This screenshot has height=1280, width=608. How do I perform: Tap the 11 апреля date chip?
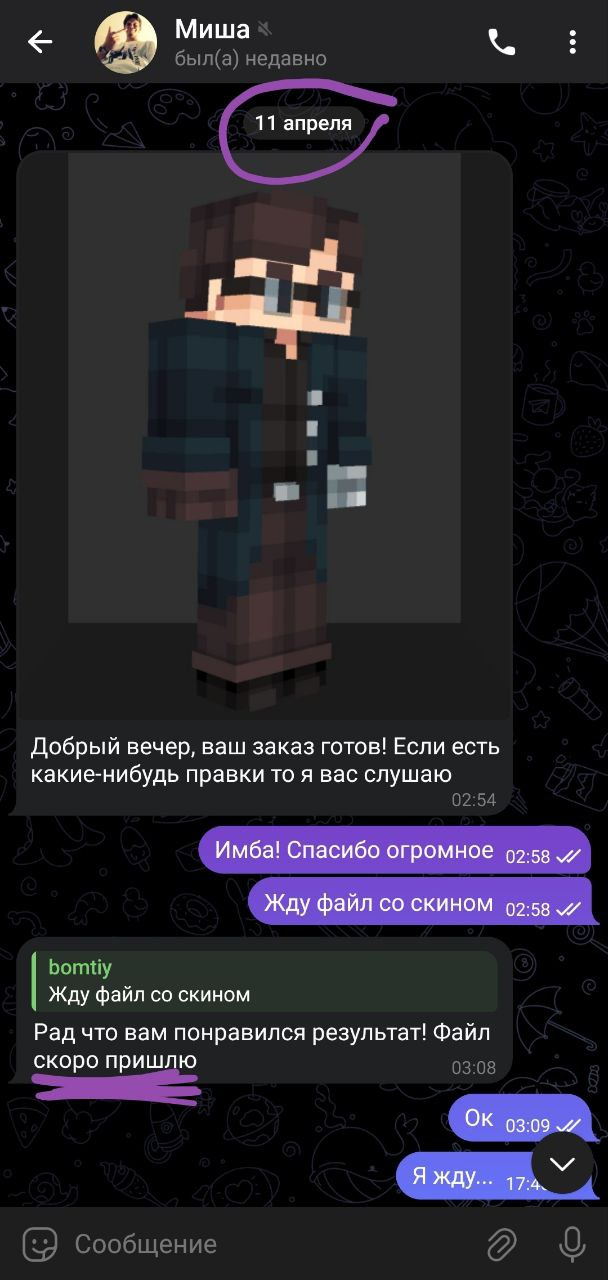tap(303, 124)
